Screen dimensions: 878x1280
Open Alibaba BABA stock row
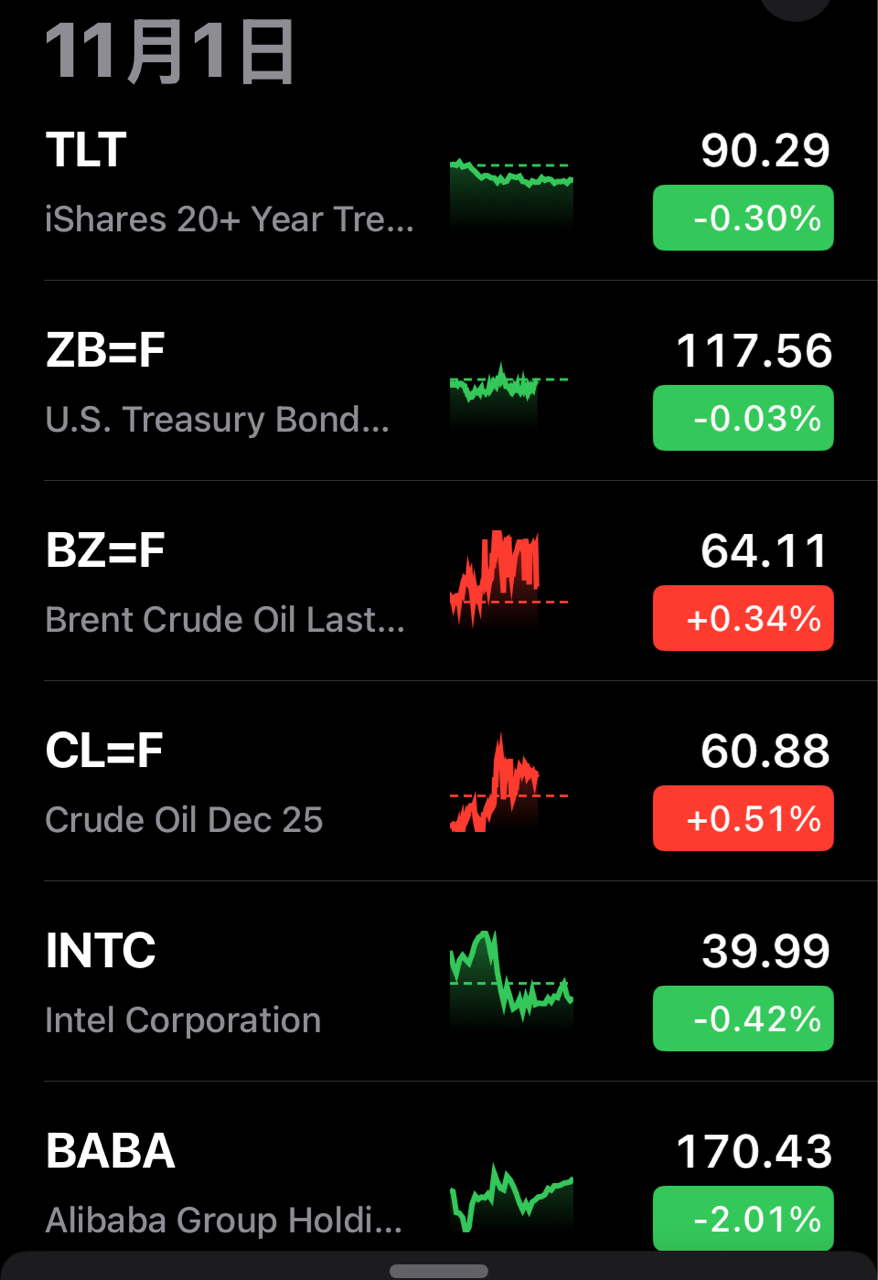coord(230,1185)
